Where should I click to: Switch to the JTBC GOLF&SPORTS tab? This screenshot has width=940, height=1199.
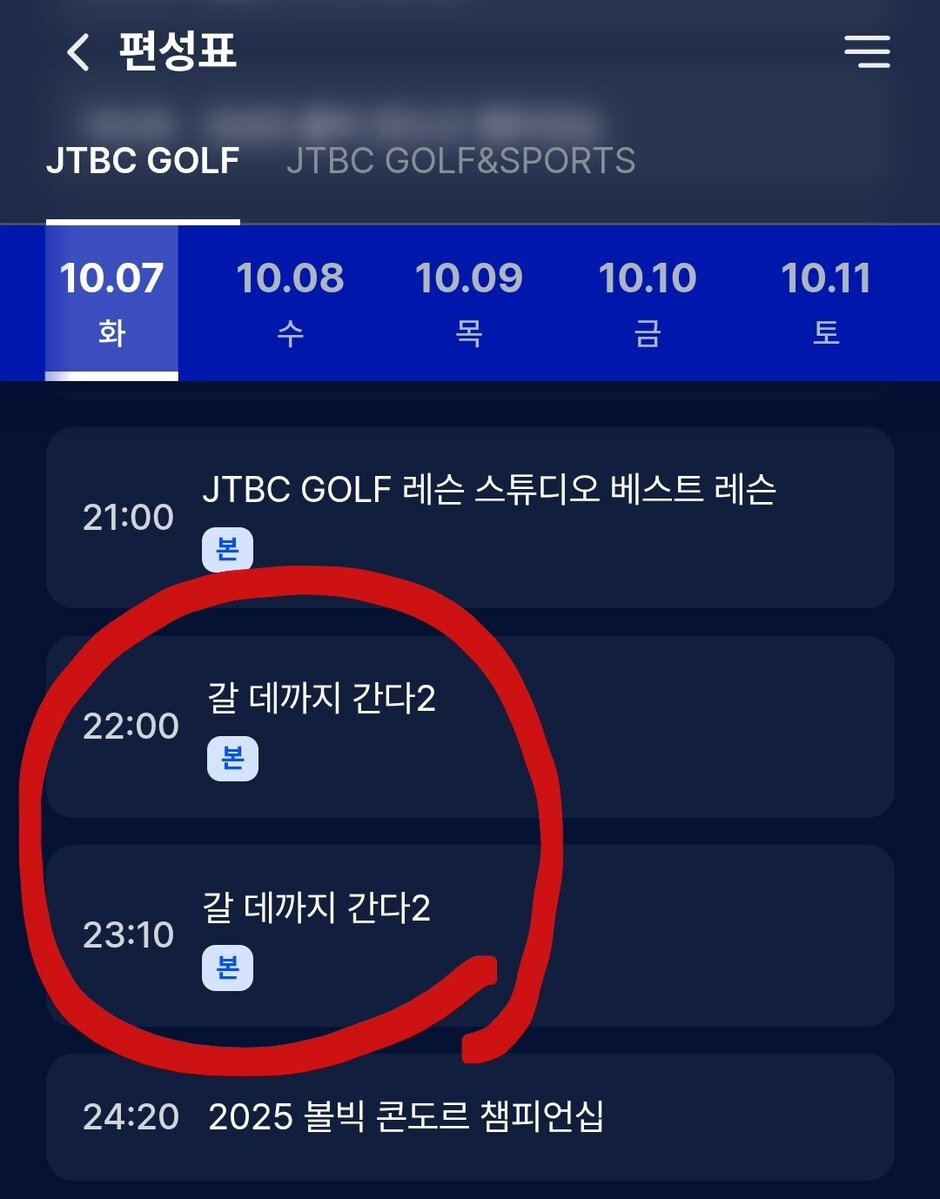[x=460, y=161]
